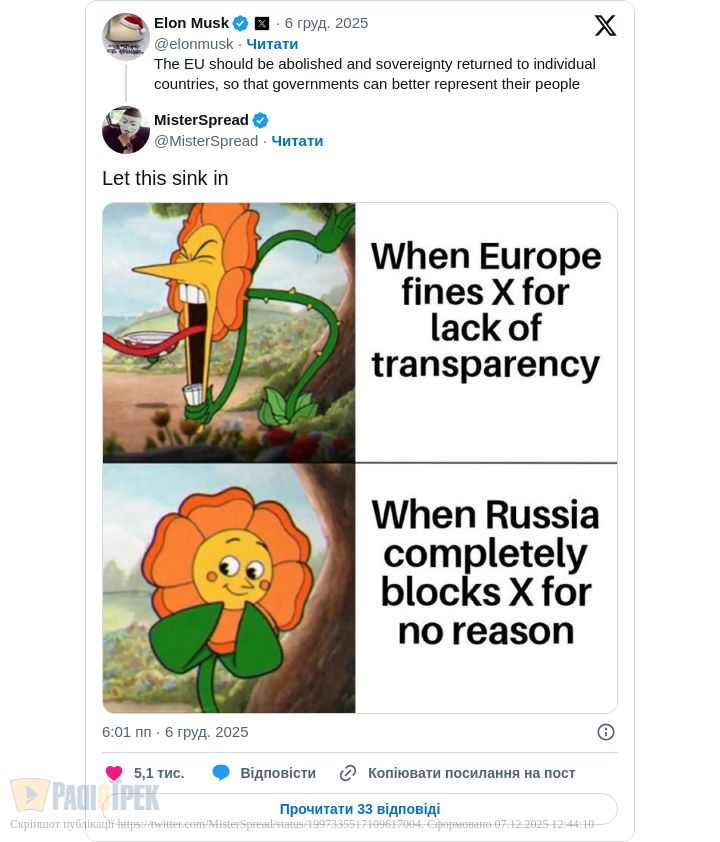Open the post on X via logo

coord(605,26)
